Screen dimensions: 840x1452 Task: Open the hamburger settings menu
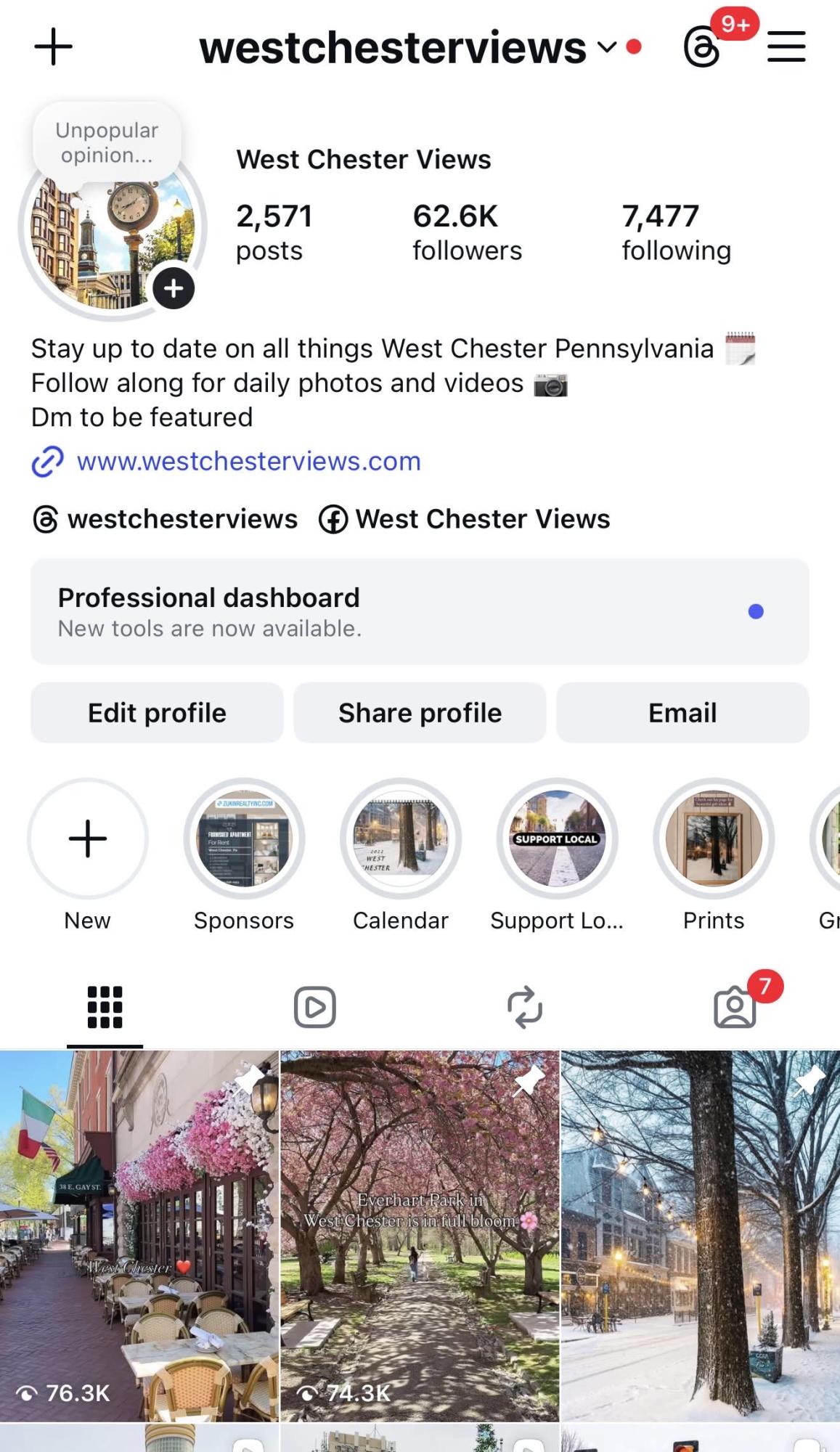[x=786, y=47]
